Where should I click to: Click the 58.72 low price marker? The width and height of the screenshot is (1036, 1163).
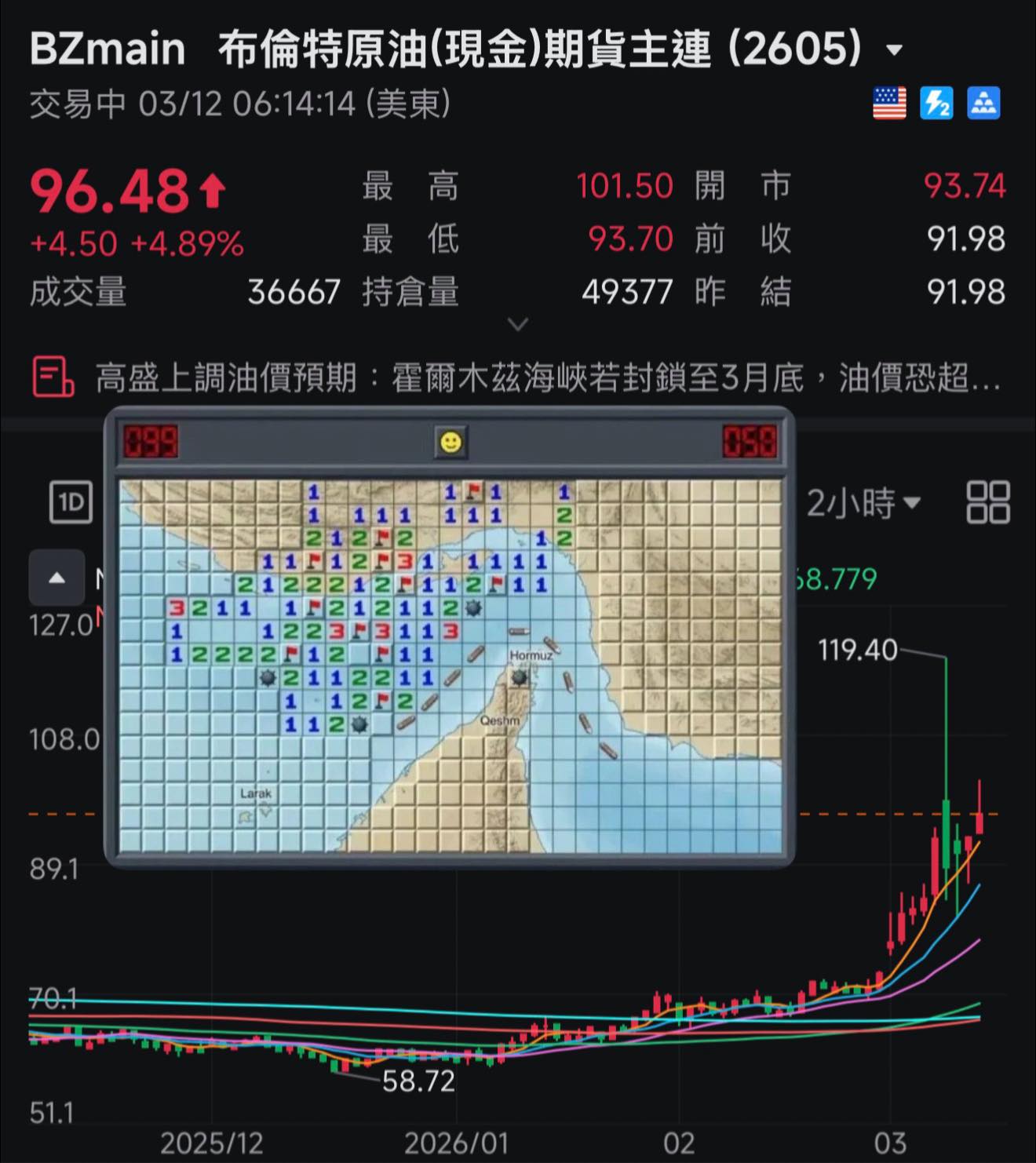[418, 1081]
